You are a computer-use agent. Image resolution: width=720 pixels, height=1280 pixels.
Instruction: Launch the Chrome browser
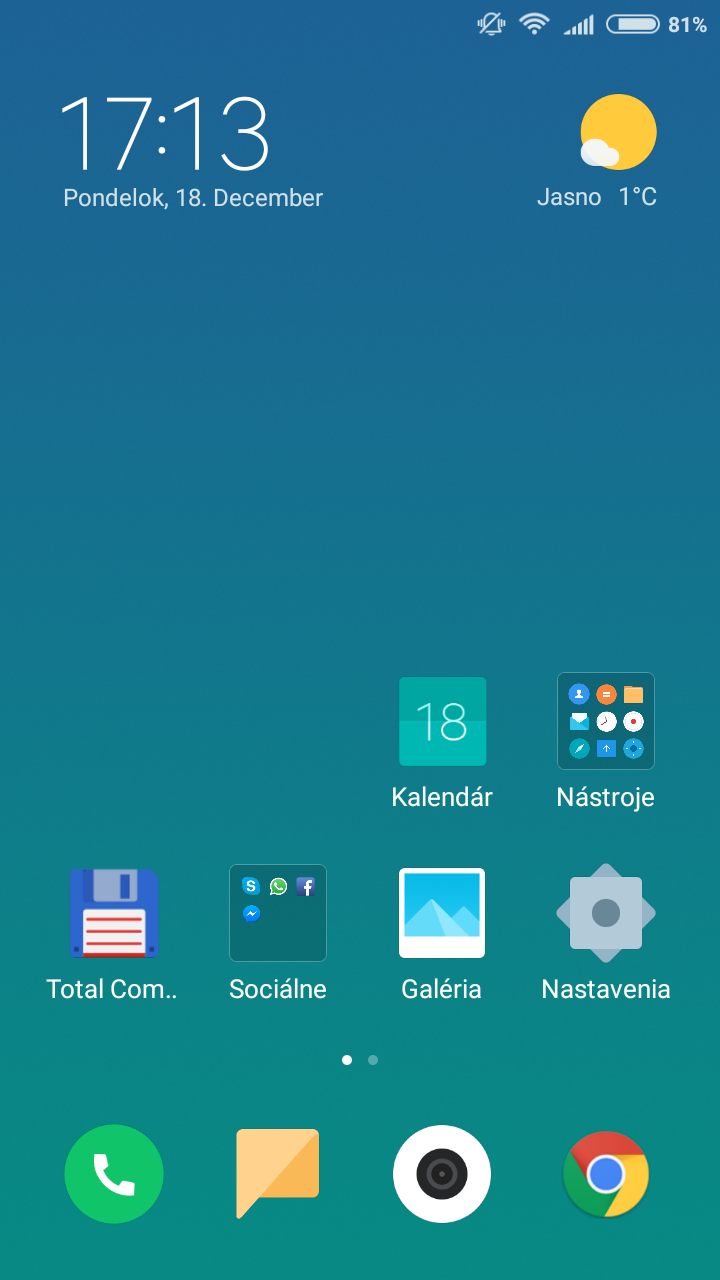click(x=606, y=1174)
